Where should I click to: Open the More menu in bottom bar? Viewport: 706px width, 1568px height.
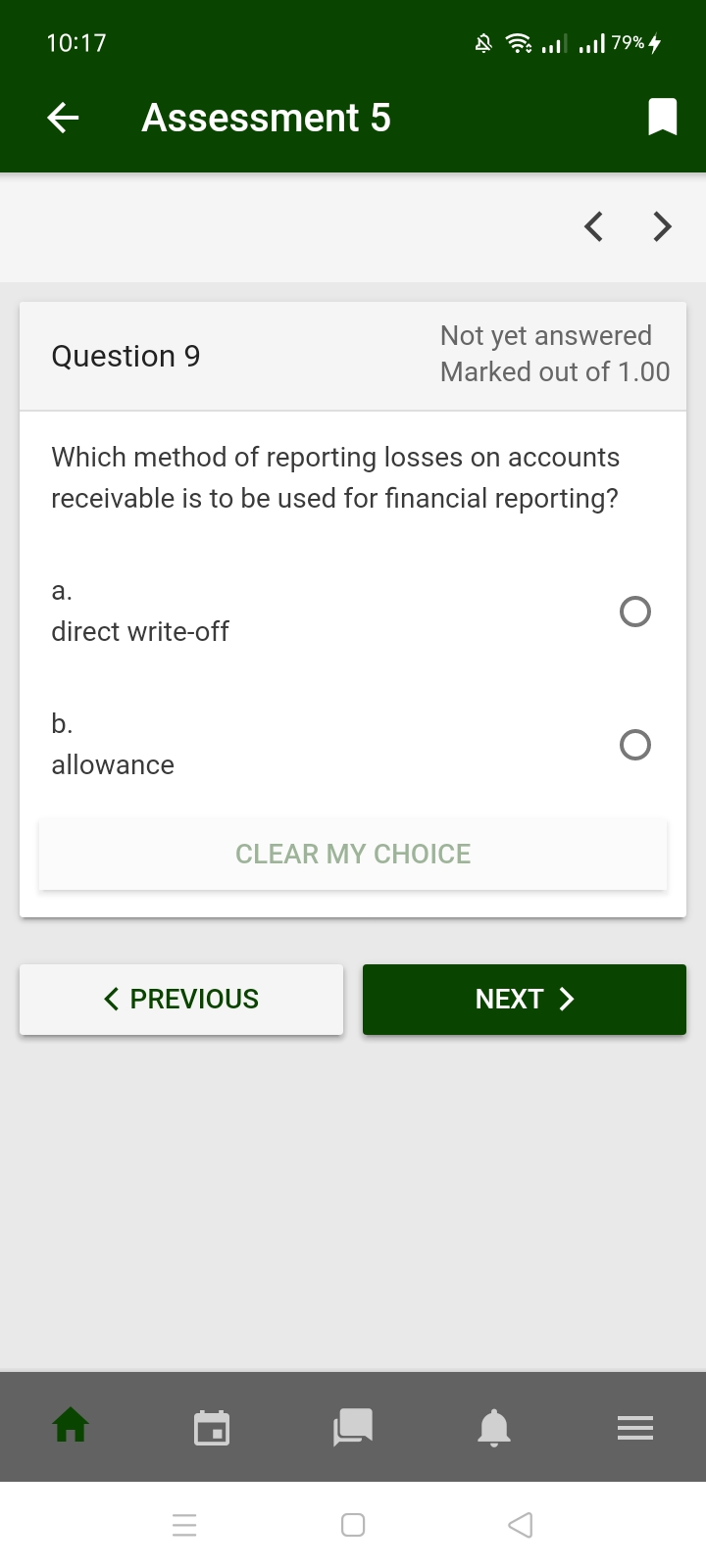click(x=634, y=1427)
